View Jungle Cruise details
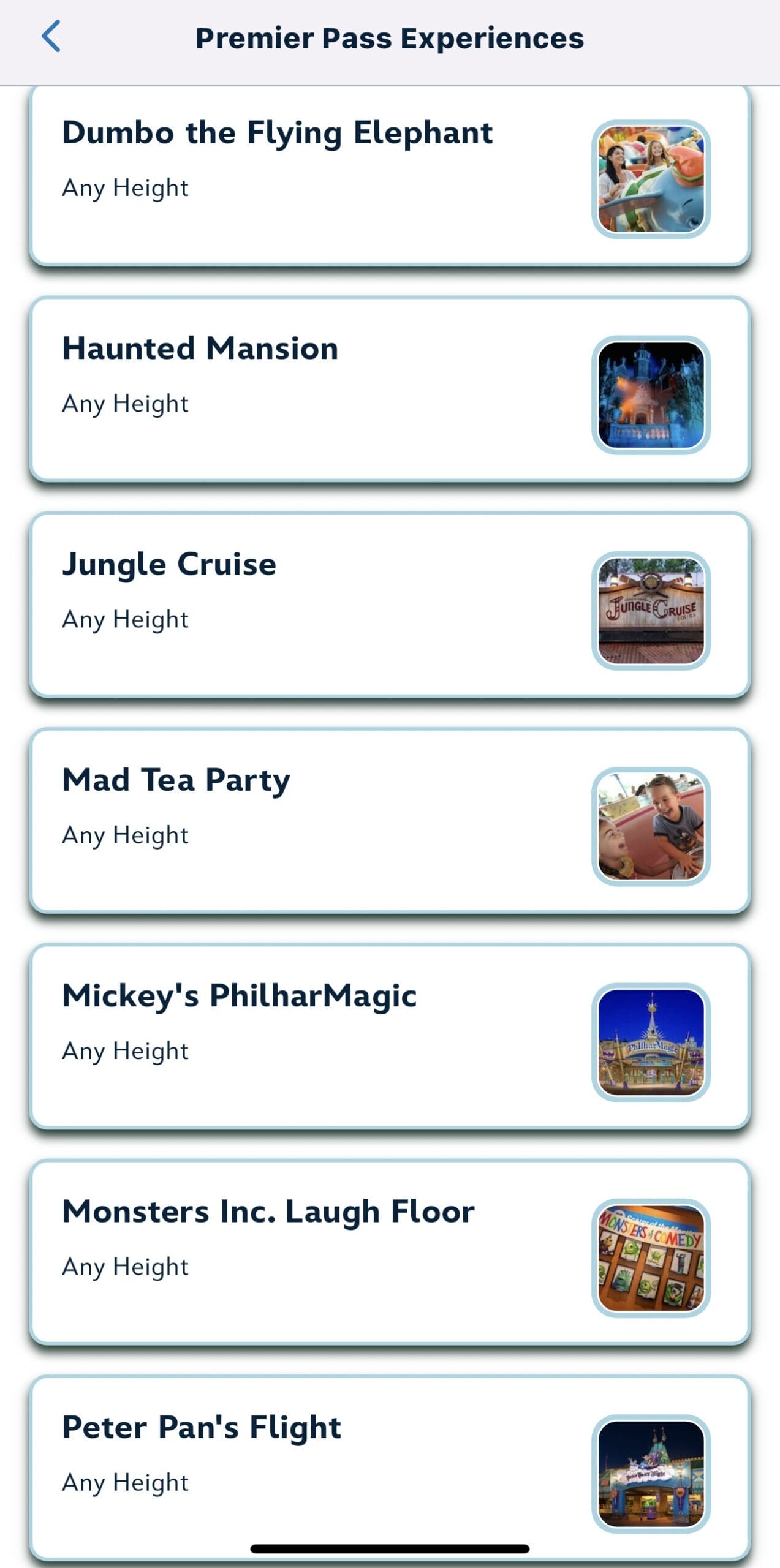780x1568 pixels. coord(390,605)
